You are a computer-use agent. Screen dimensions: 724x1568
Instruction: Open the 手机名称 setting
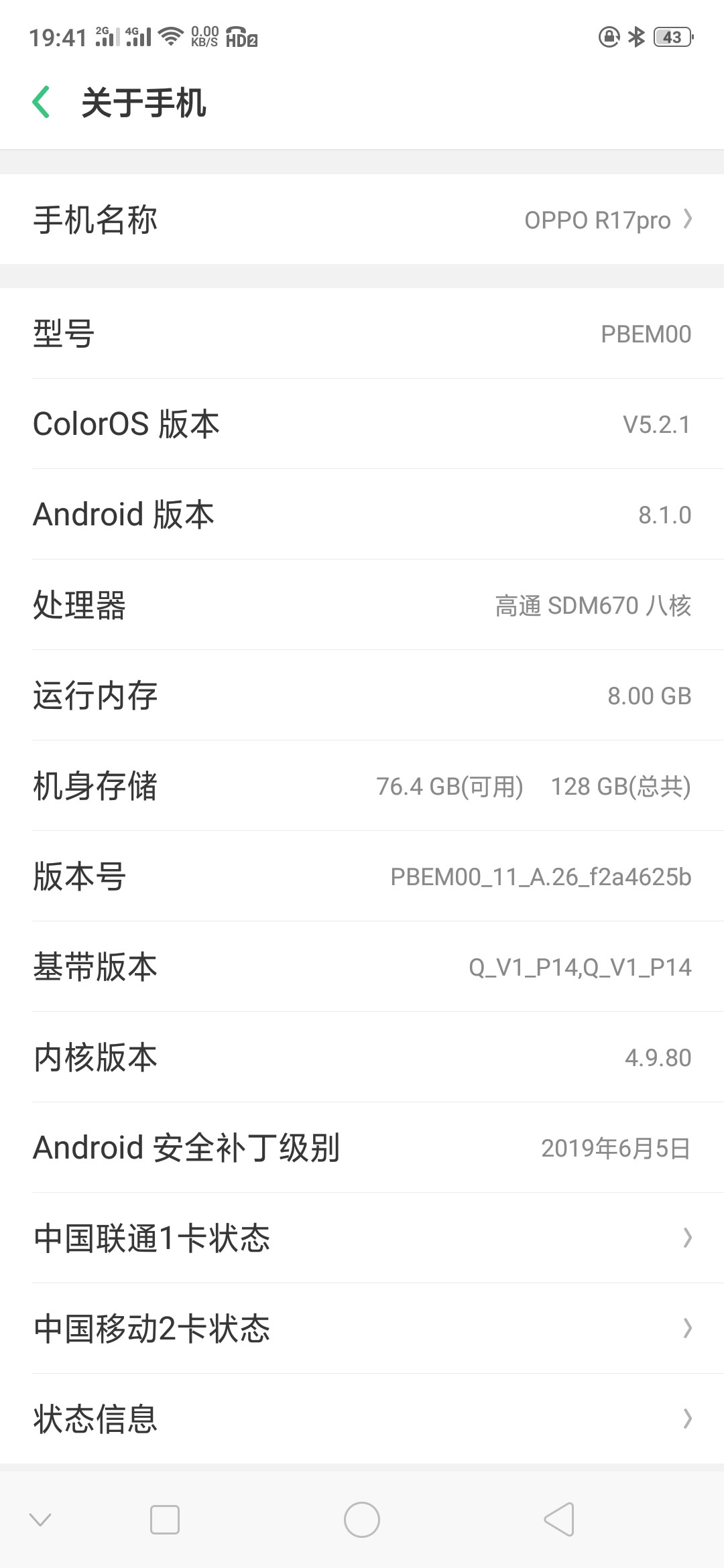362,219
